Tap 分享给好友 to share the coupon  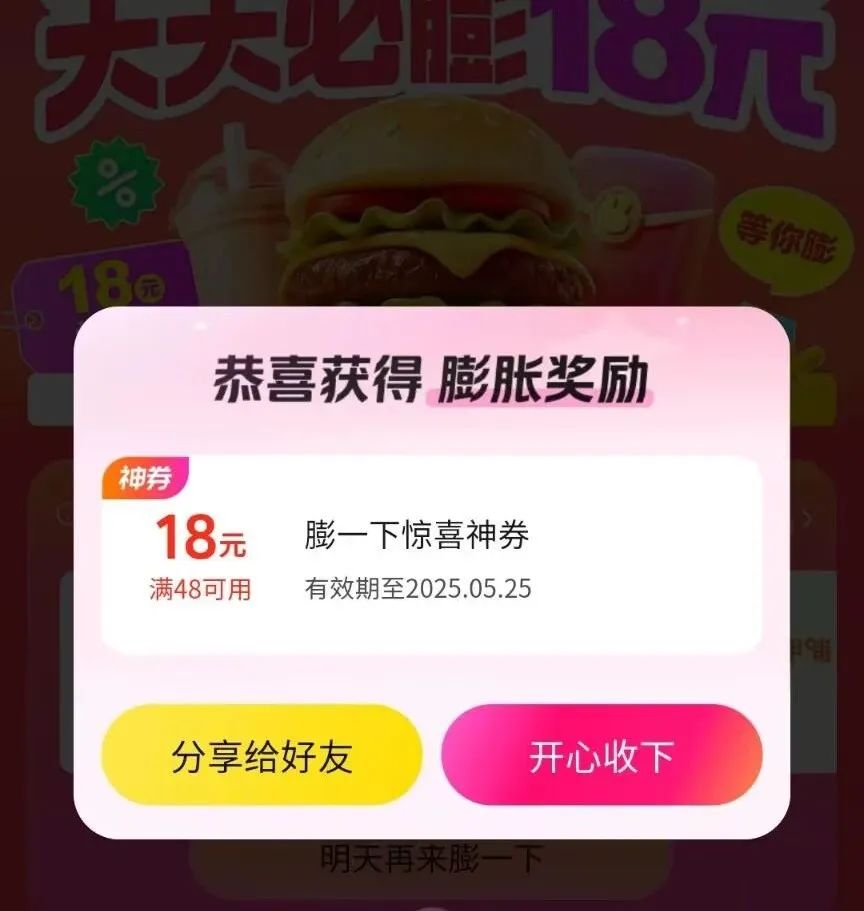pyautogui.click(x=261, y=756)
